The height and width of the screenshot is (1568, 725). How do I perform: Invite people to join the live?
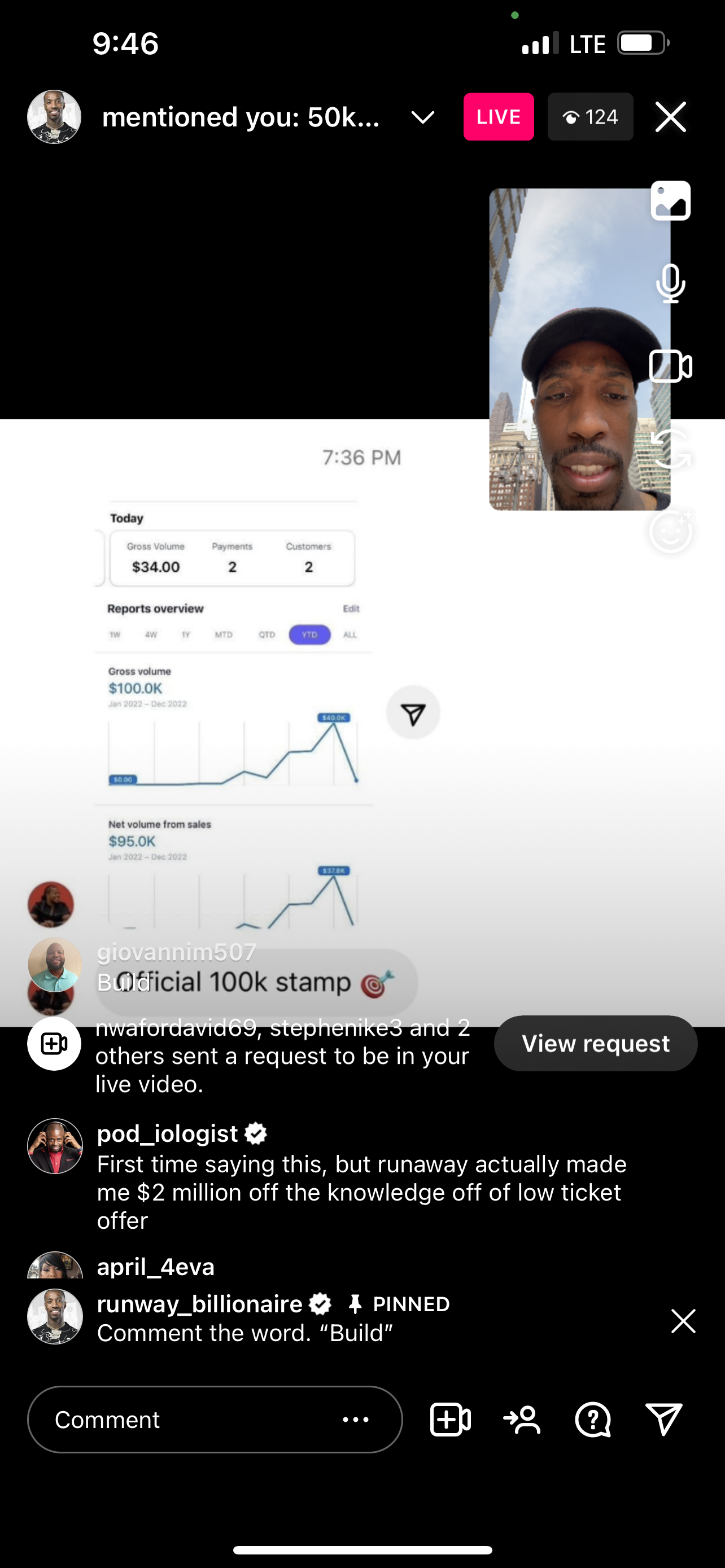tap(522, 1420)
